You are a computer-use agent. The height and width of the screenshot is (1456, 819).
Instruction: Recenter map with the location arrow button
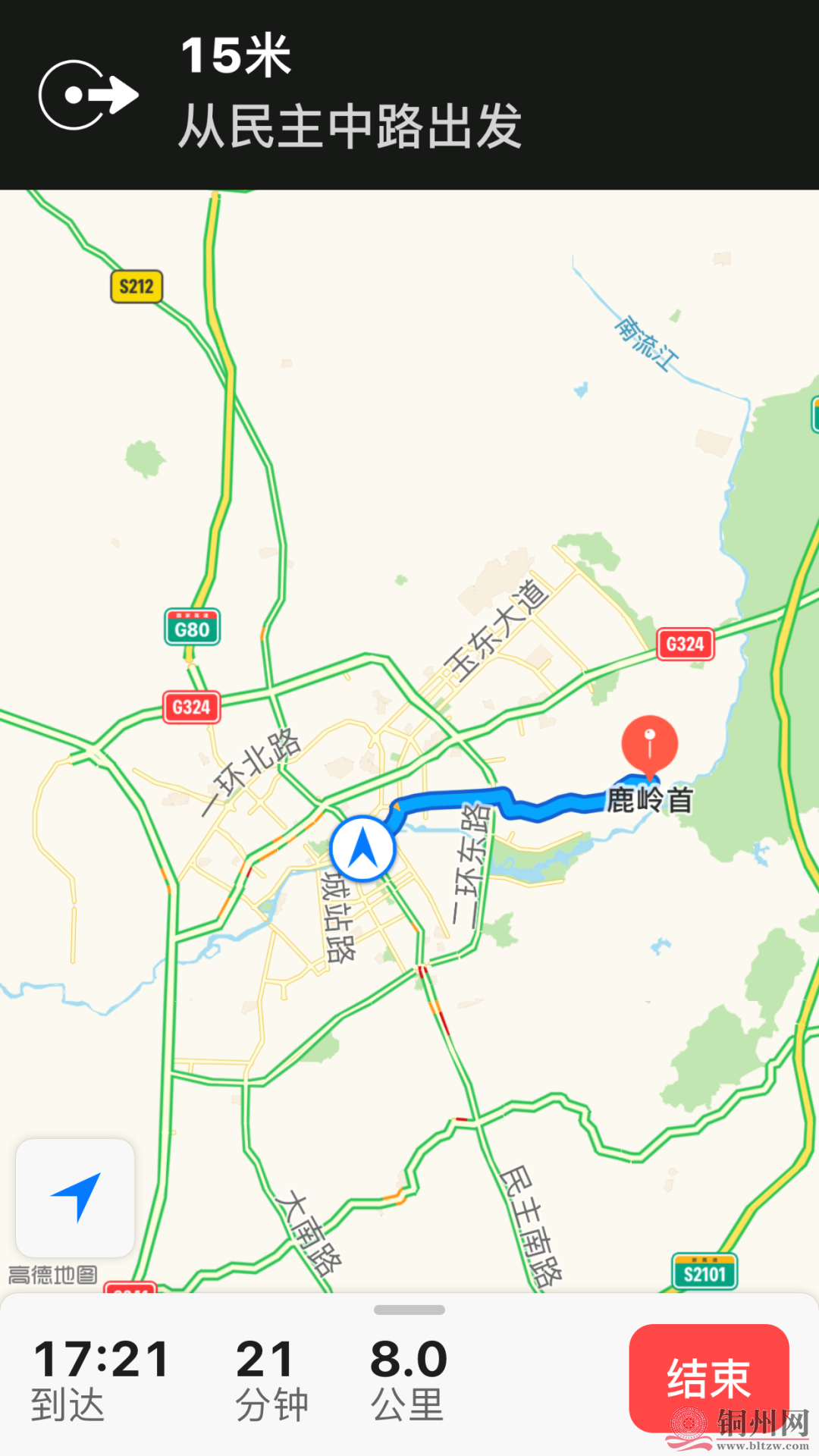click(75, 1197)
